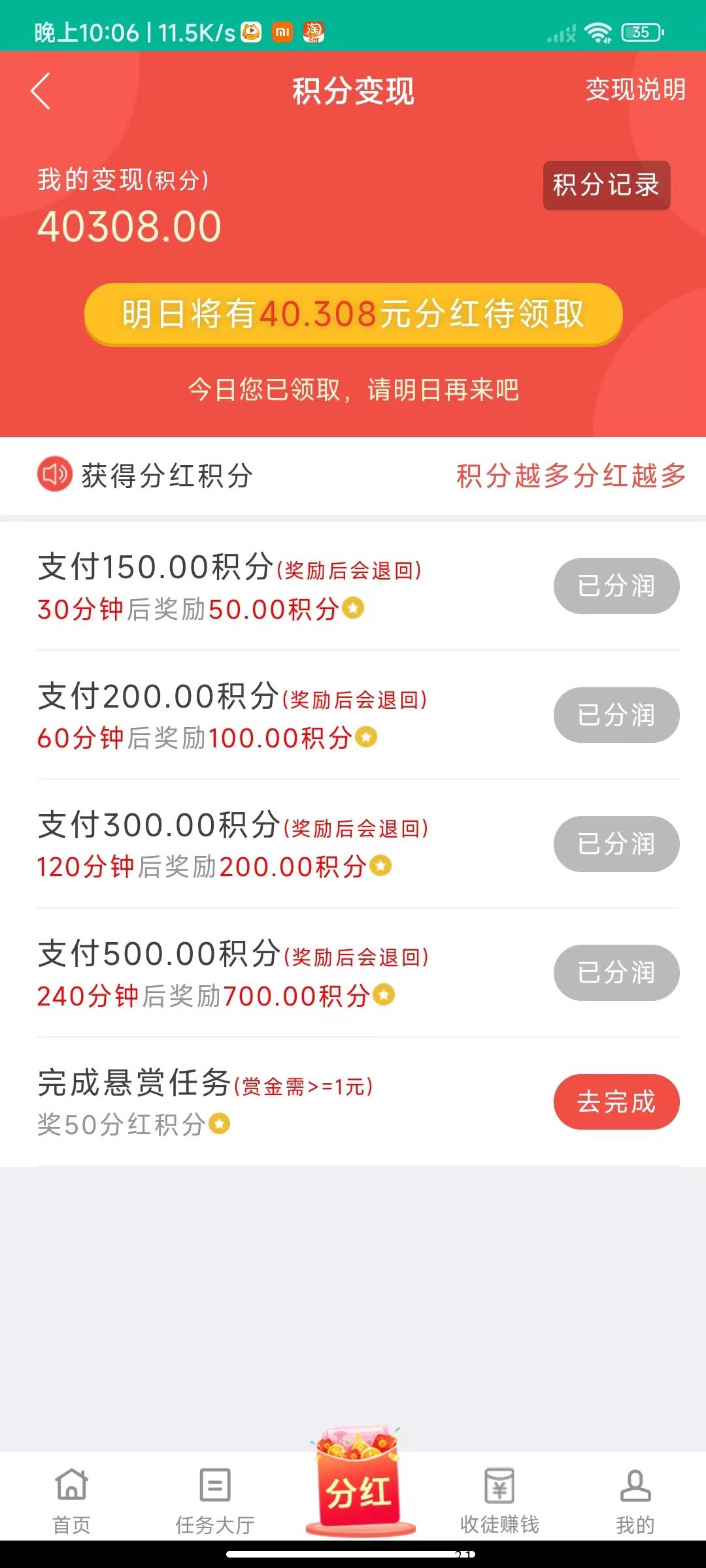Tap 去完成 for the 悬赏任务
The image size is (706, 1568).
pos(616,1102)
